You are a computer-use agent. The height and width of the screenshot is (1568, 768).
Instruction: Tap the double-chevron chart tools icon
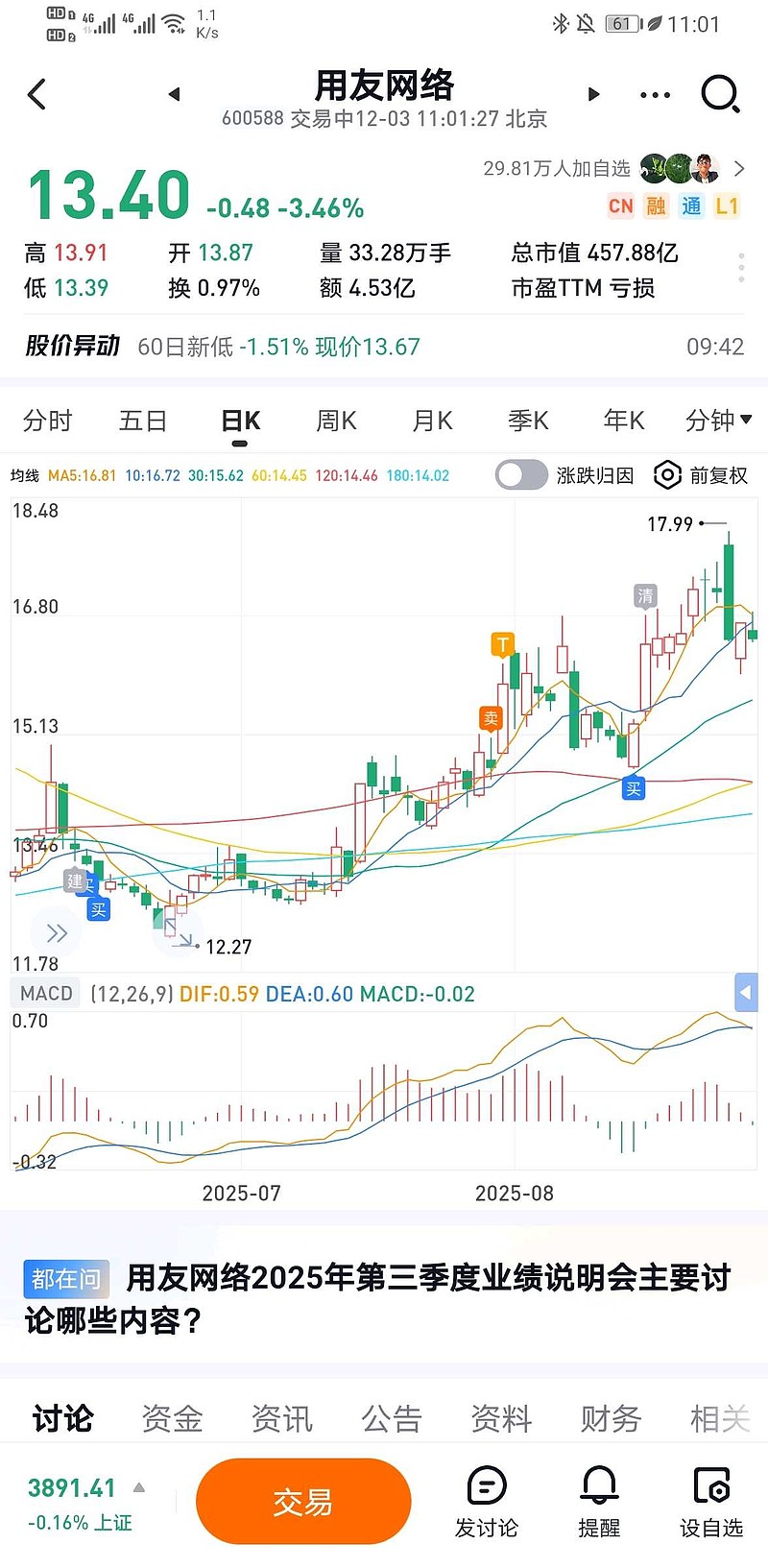[x=55, y=932]
